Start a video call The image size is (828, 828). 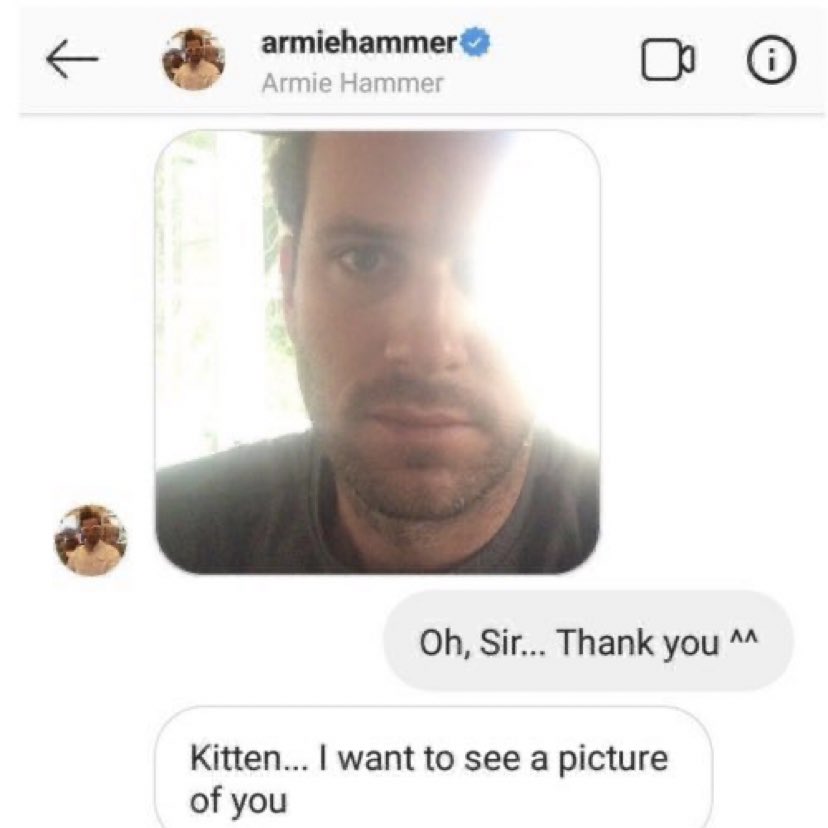pos(665,62)
